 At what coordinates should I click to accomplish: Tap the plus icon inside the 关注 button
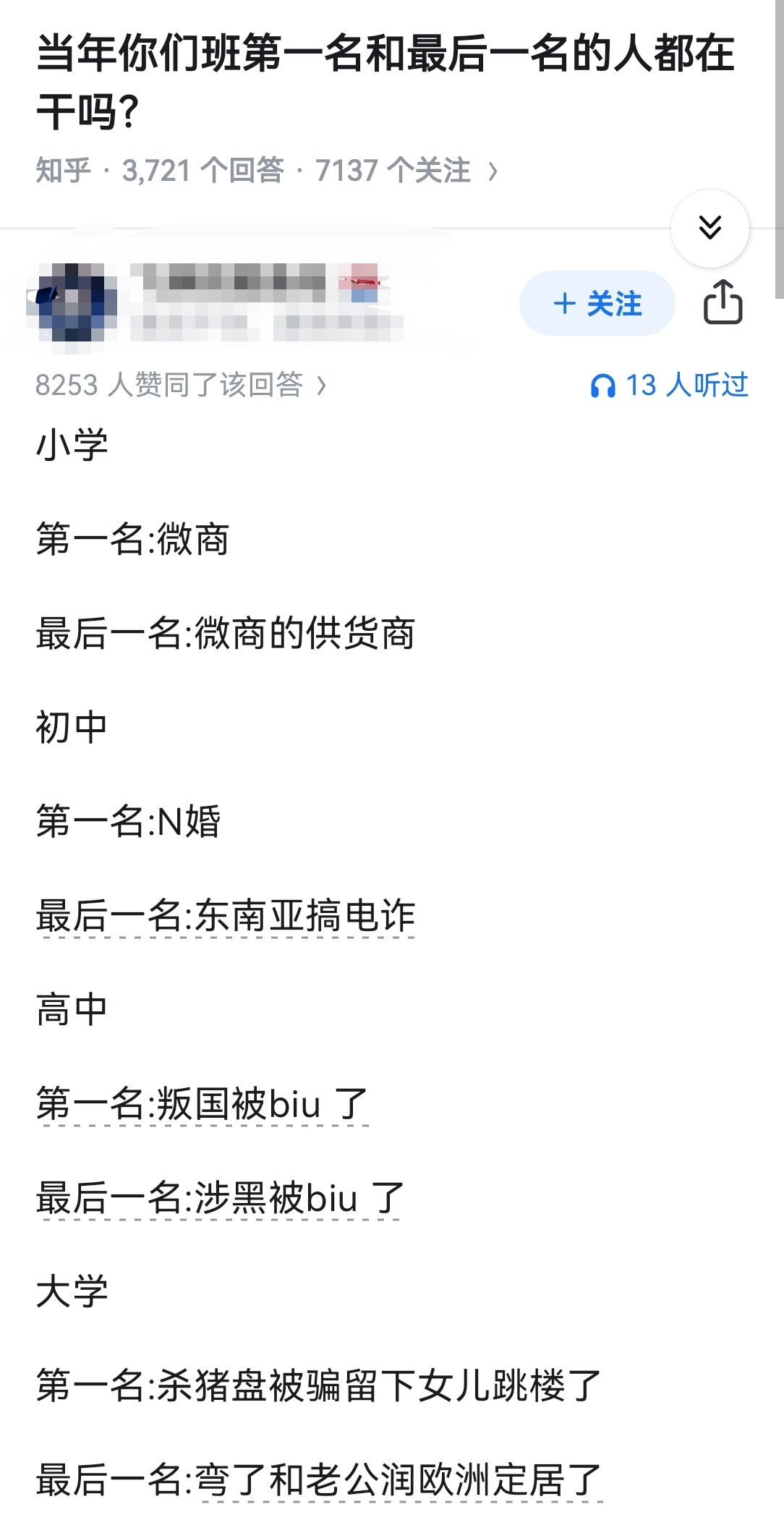click(565, 304)
